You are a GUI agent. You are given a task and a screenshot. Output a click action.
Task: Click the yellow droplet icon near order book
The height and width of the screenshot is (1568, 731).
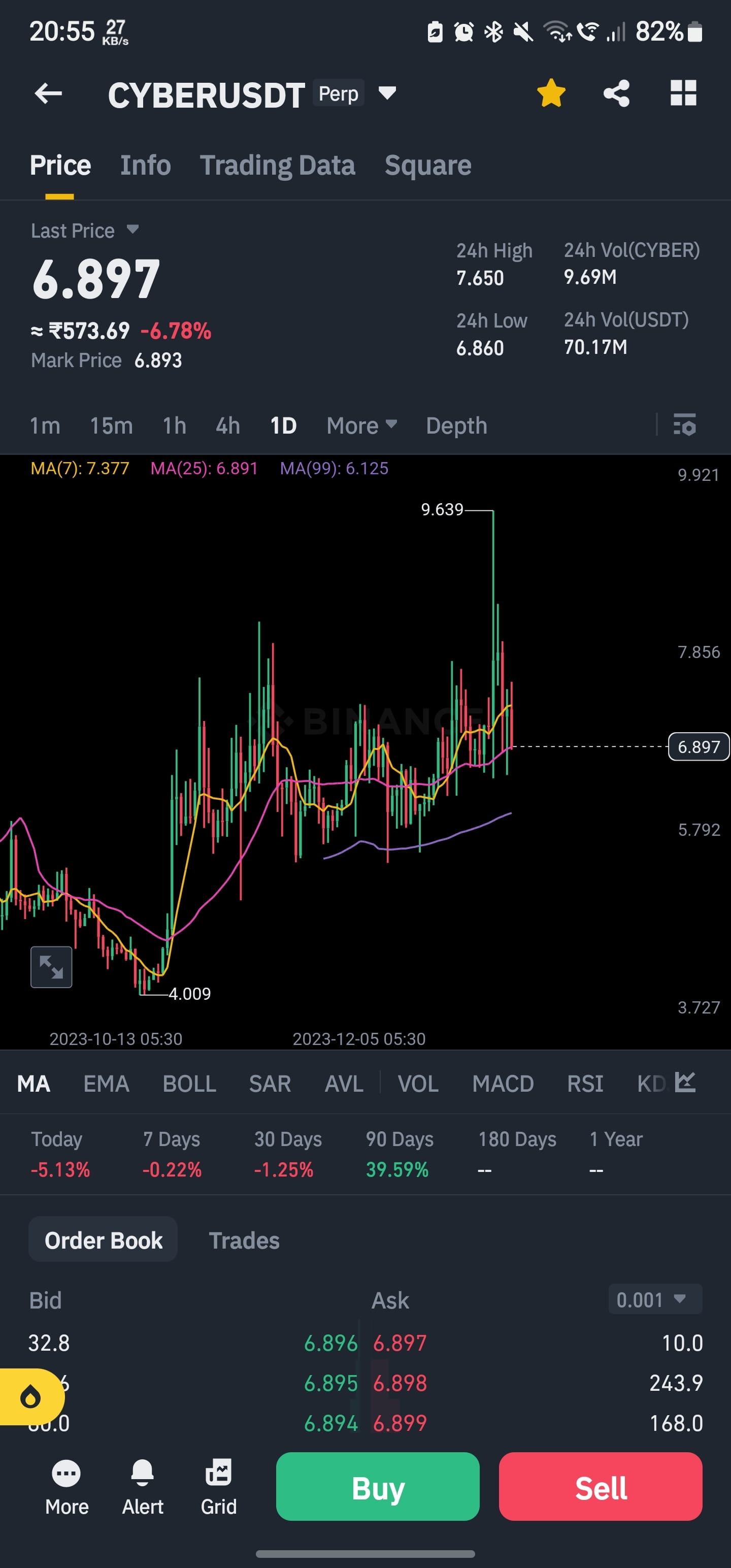tap(31, 1396)
